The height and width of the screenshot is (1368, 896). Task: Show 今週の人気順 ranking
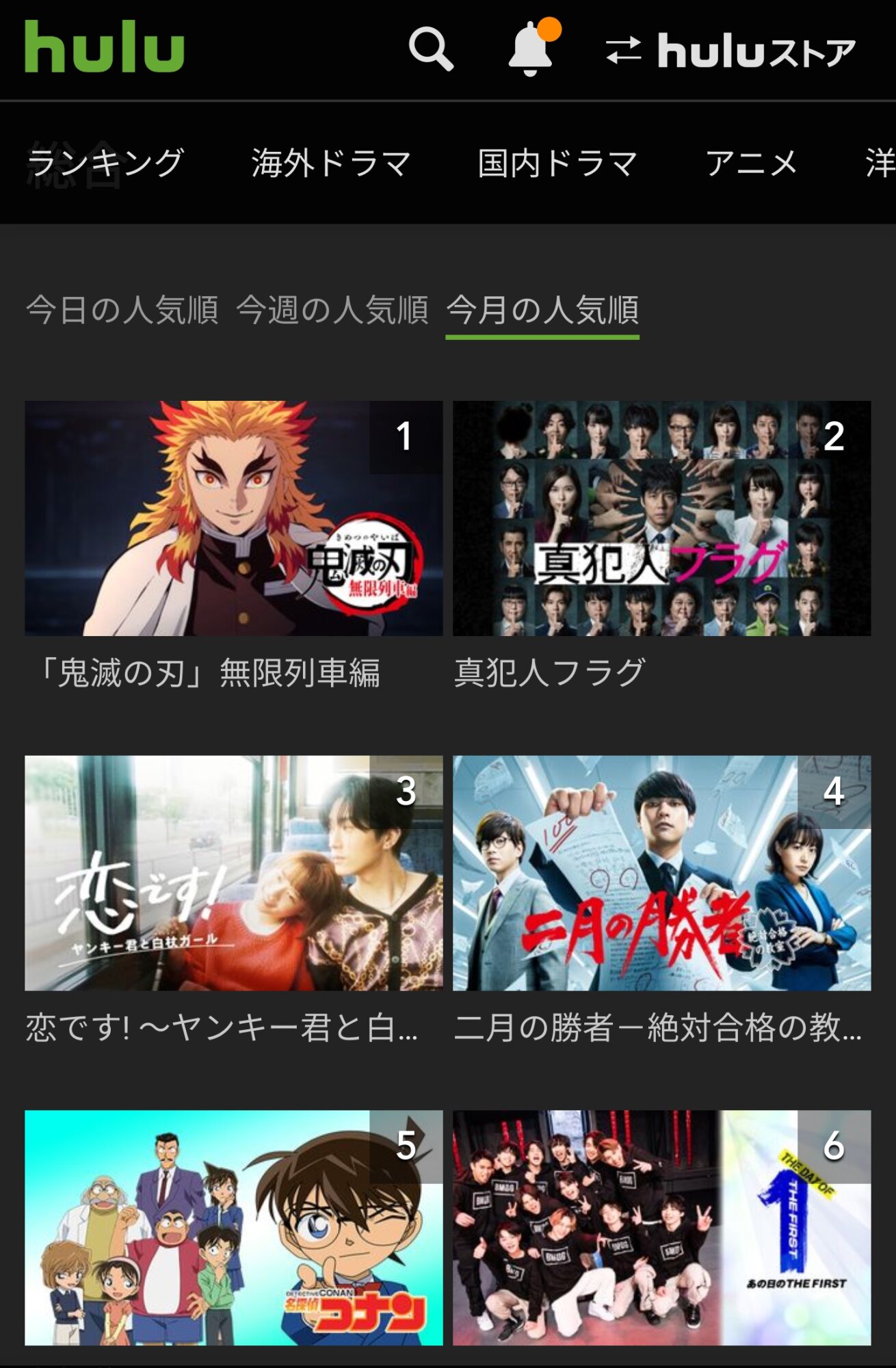coord(332,310)
